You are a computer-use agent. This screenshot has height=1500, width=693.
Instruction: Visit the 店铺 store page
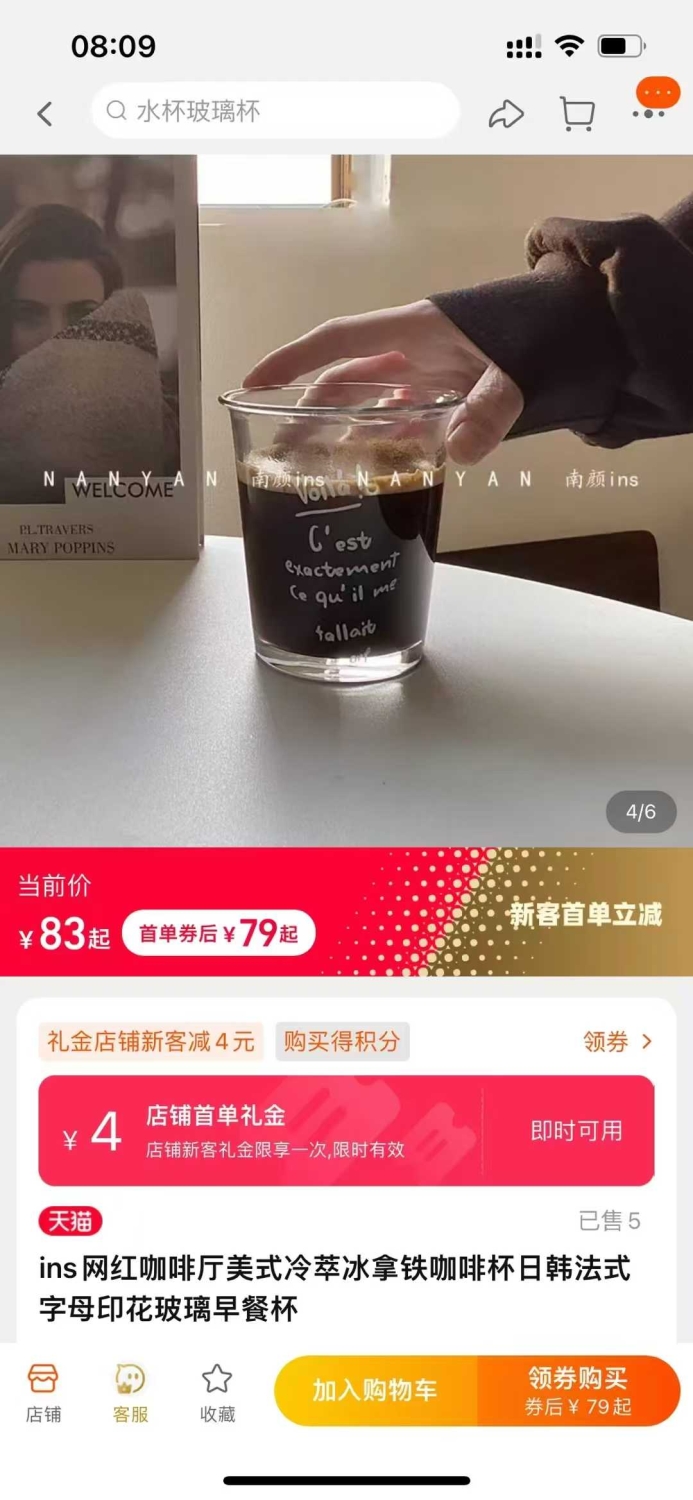click(x=43, y=1391)
